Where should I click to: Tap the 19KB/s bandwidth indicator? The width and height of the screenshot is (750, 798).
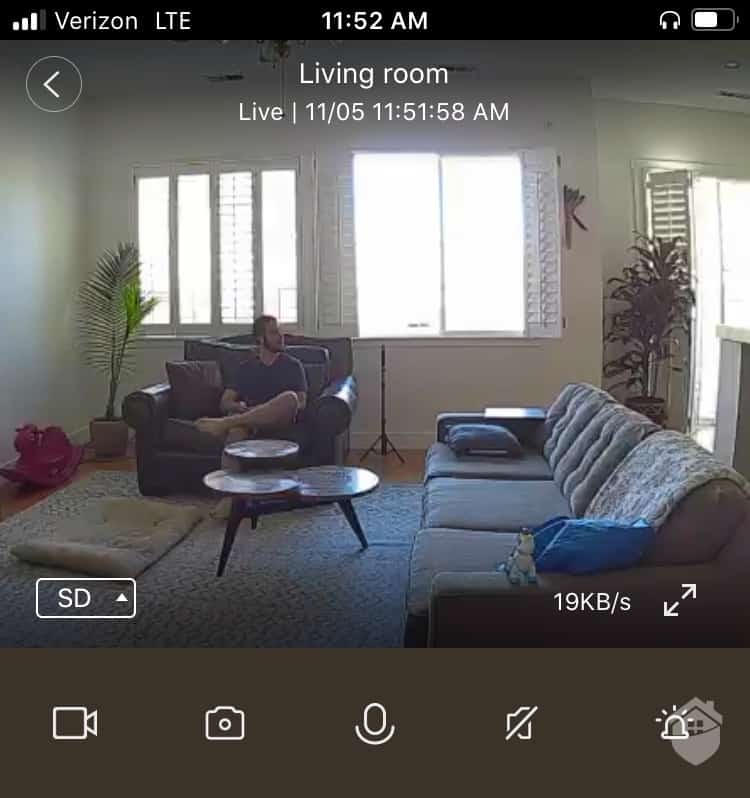590,600
